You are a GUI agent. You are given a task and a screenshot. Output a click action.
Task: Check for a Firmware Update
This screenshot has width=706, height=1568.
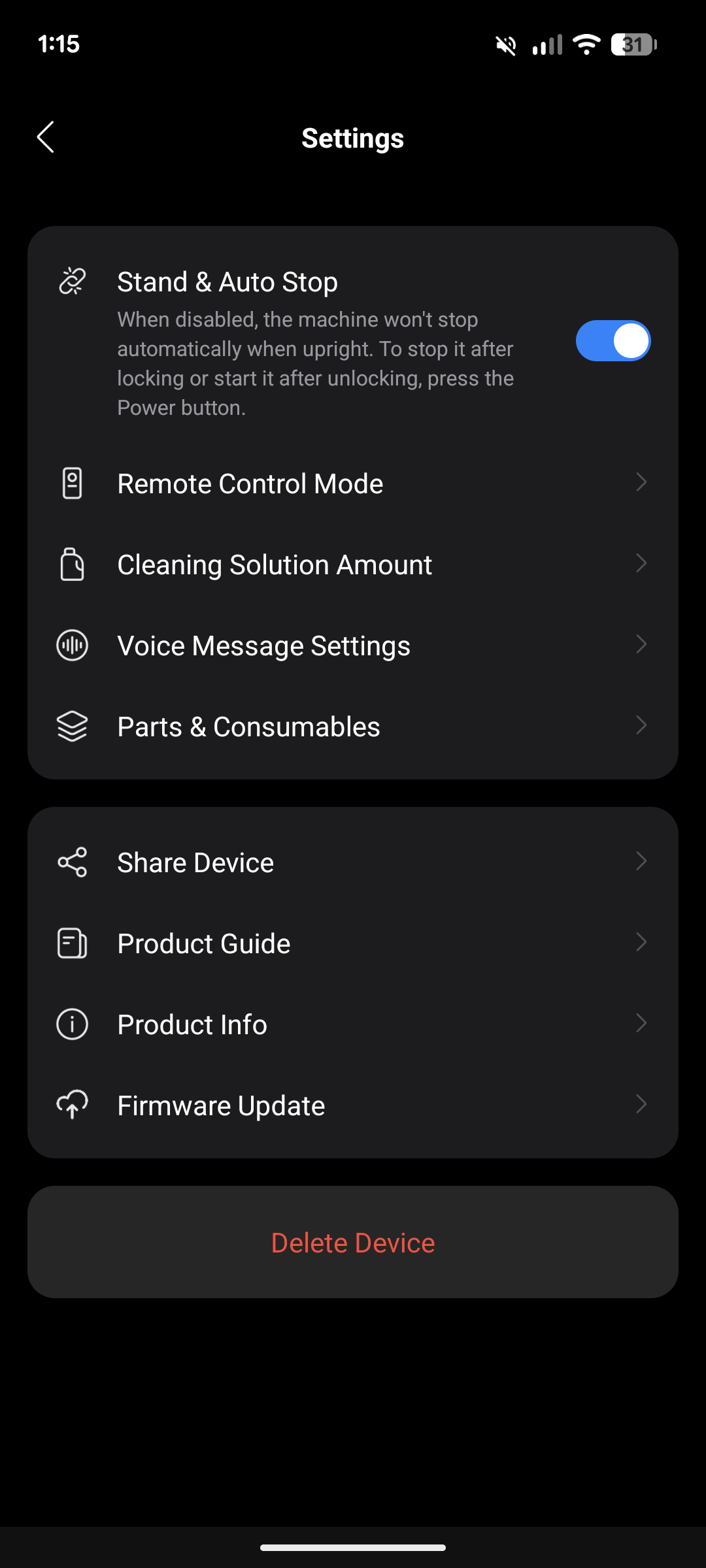pyautogui.click(x=353, y=1105)
